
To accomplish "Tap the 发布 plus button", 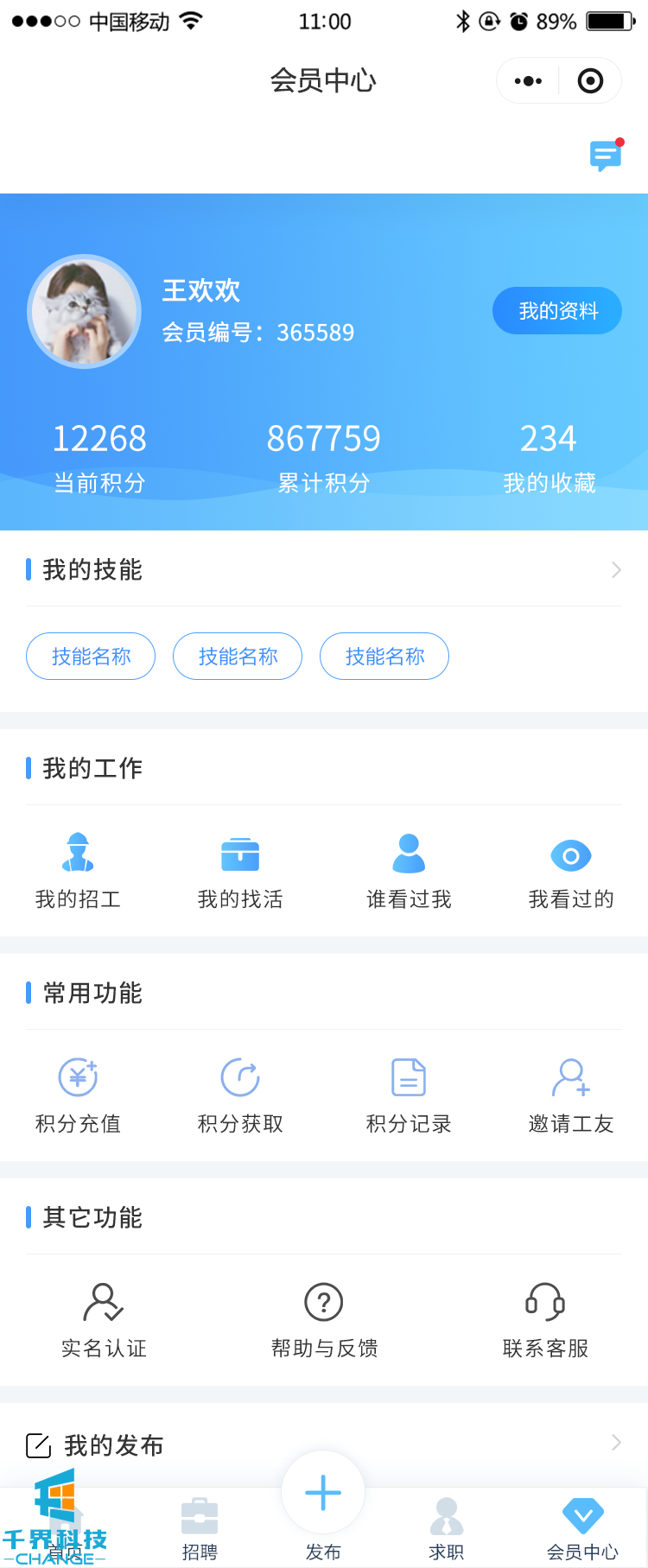I will (323, 1493).
